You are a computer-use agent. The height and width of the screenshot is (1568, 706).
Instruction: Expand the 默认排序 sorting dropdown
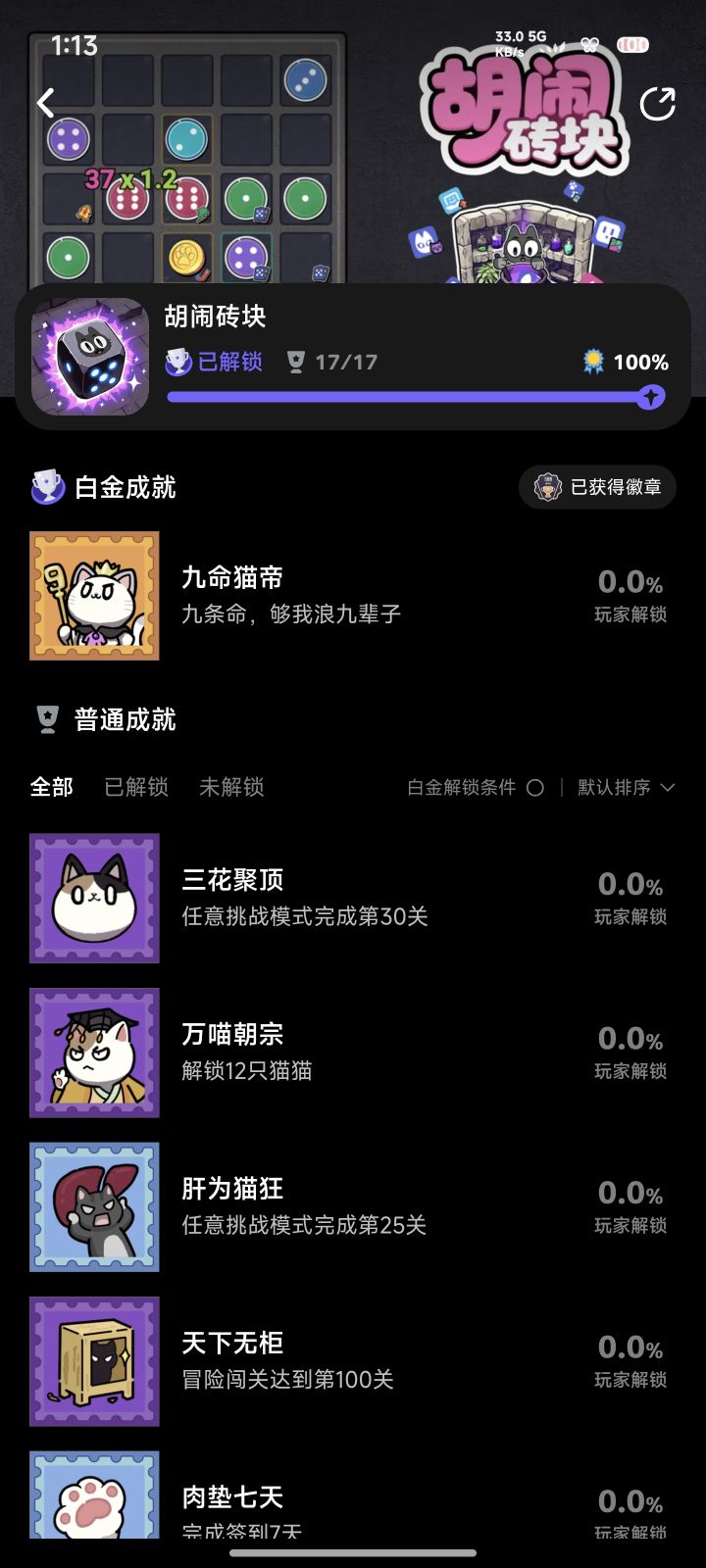click(618, 787)
